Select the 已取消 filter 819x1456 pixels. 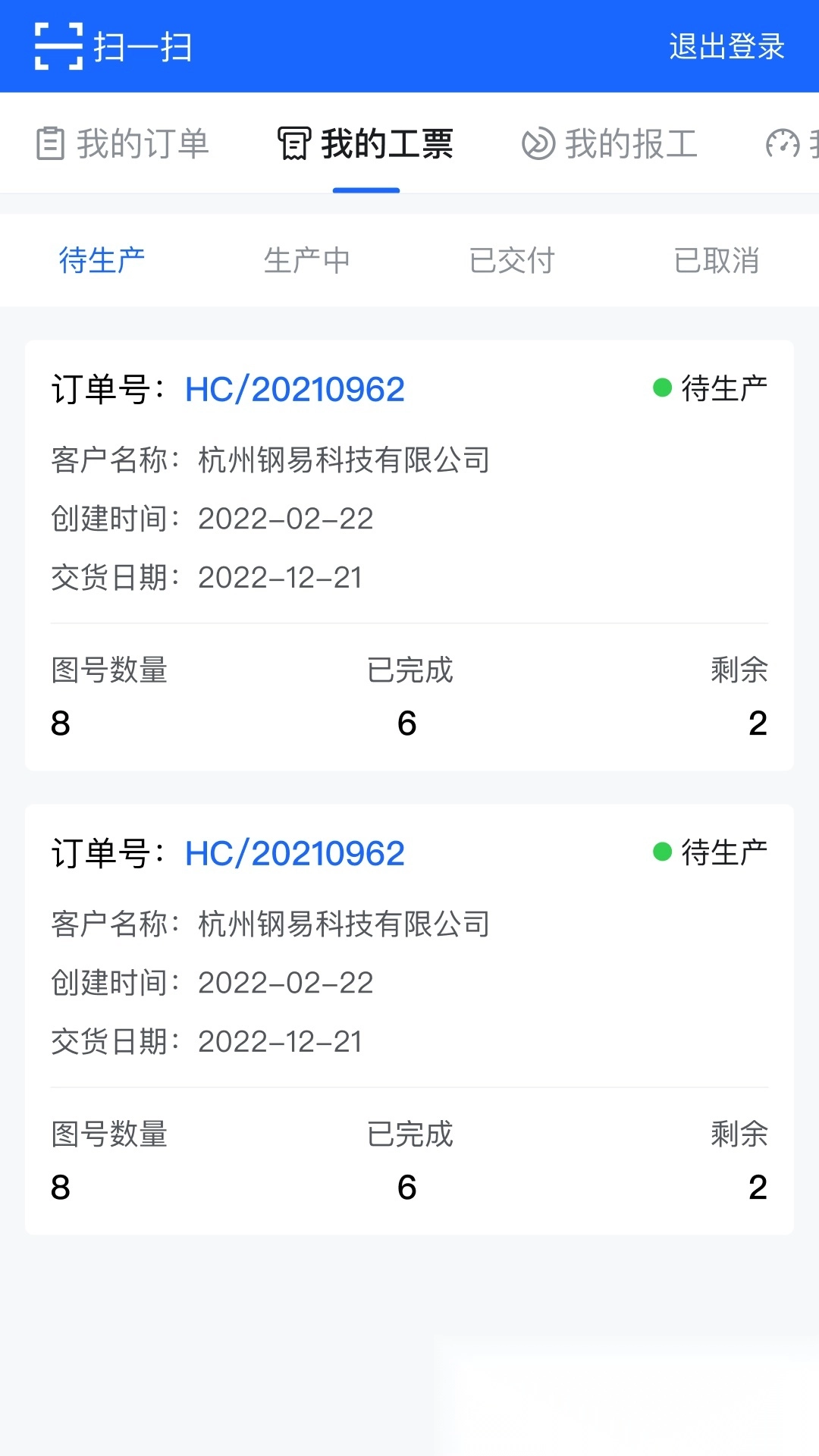pos(717,260)
